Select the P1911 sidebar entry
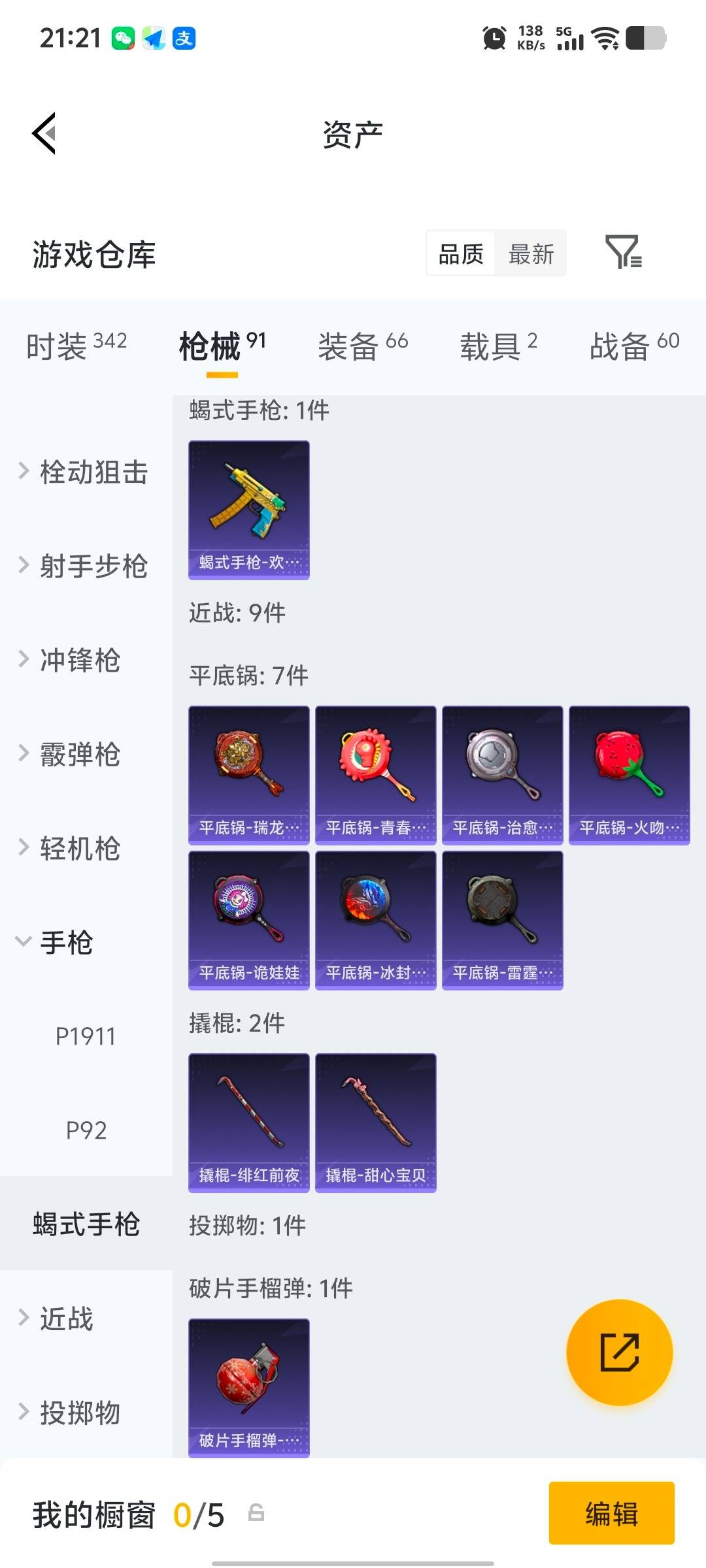The width and height of the screenshot is (706, 1568). [86, 1036]
